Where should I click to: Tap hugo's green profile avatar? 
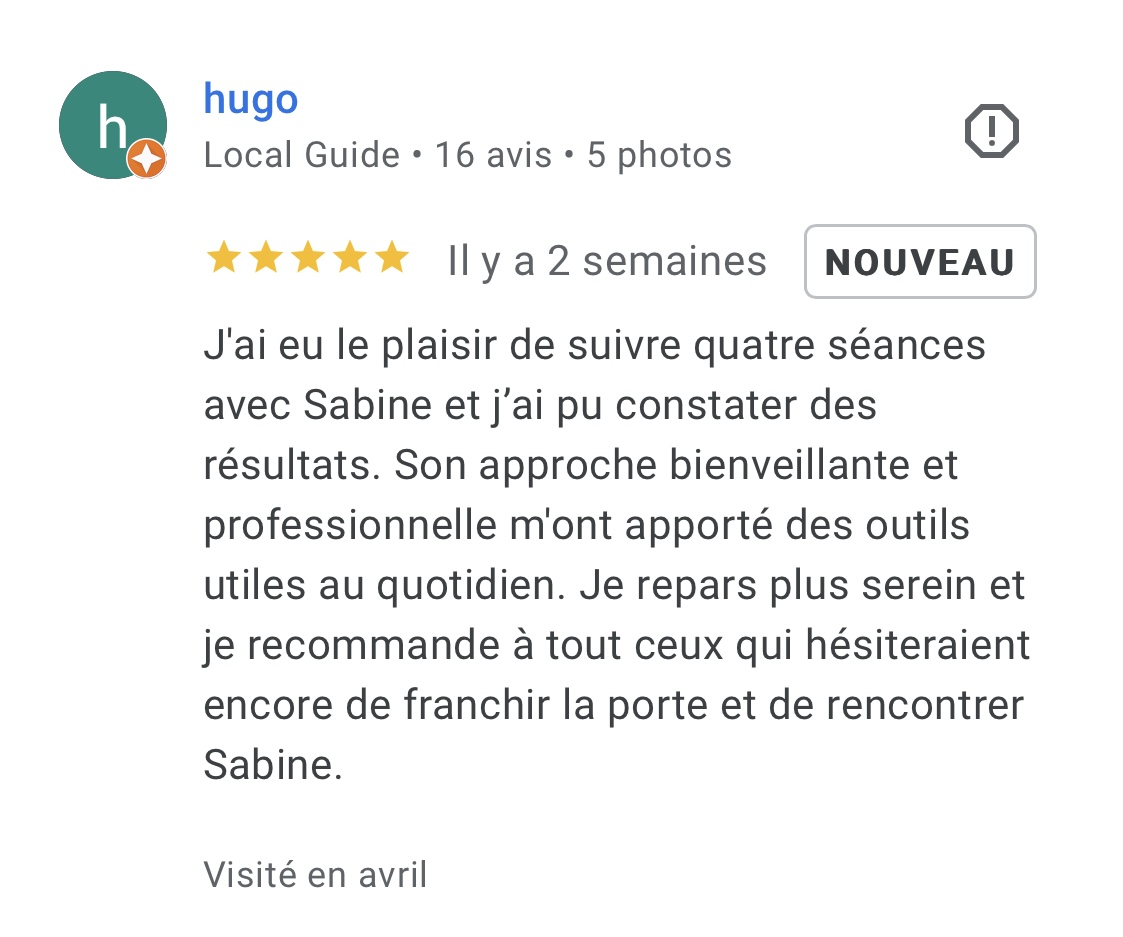(x=112, y=126)
